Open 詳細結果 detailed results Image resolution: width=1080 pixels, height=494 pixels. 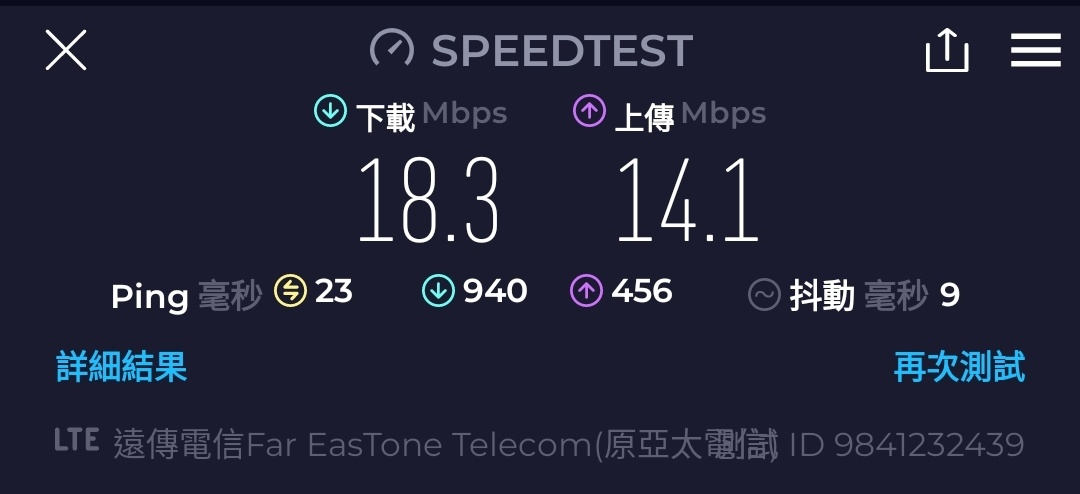coord(121,367)
